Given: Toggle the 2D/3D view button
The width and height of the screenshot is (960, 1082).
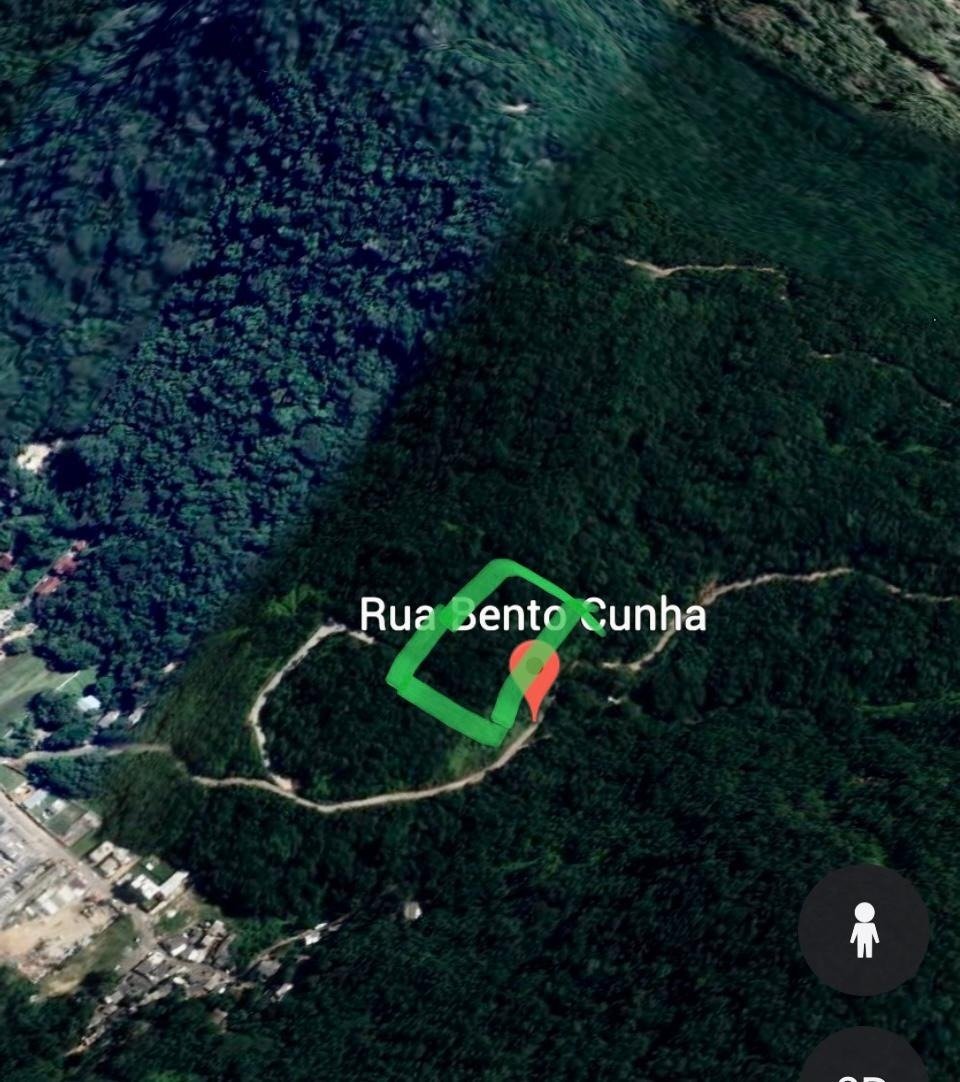Looking at the screenshot, I should click(x=863, y=1063).
